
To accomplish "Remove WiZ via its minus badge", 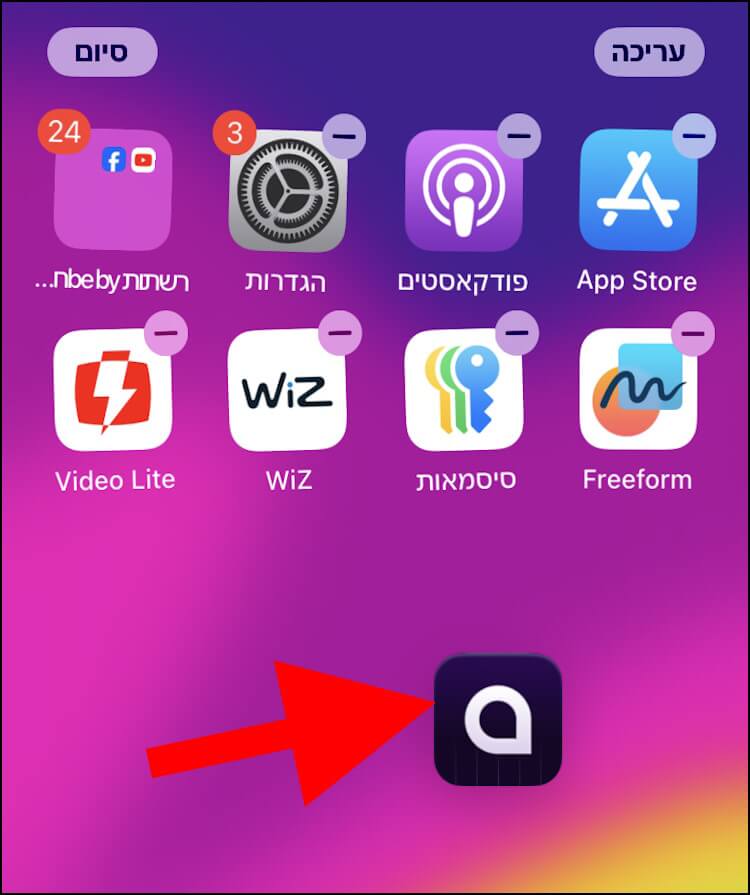I will click(x=344, y=333).
